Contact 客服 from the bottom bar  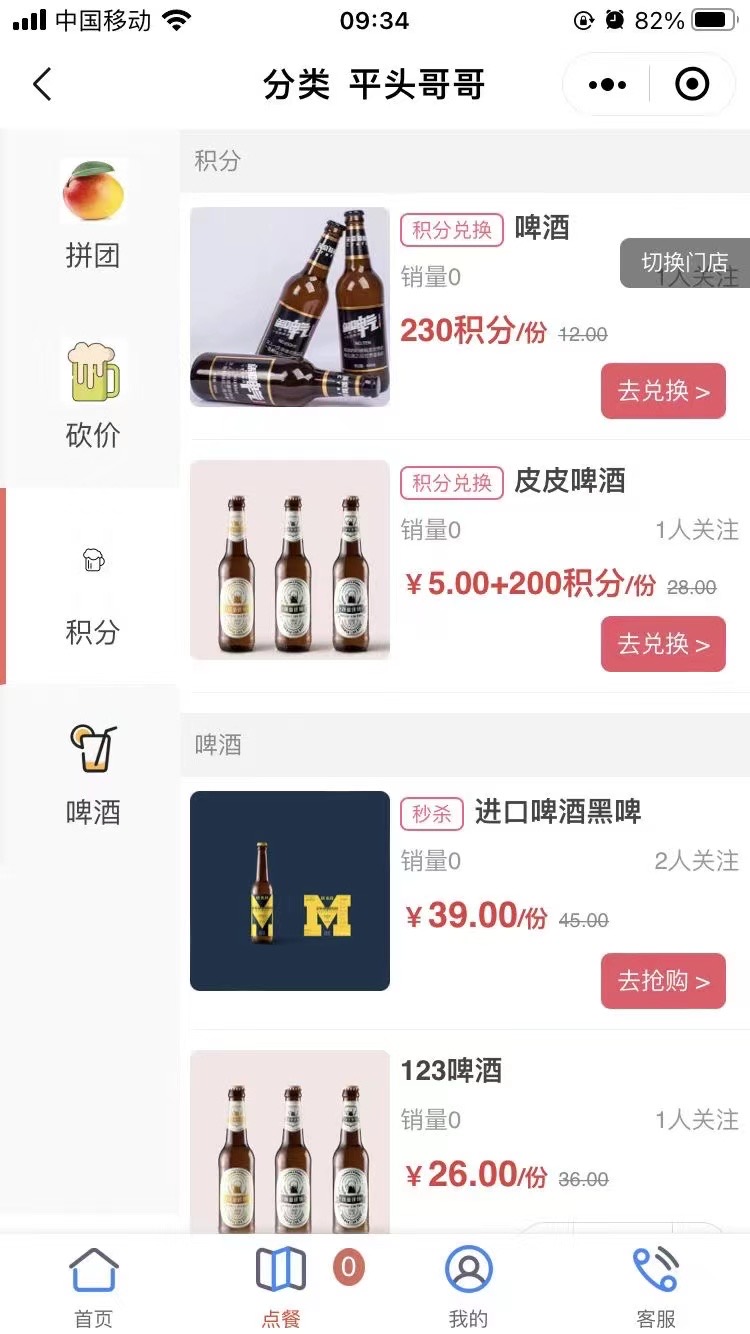pyautogui.click(x=656, y=1286)
